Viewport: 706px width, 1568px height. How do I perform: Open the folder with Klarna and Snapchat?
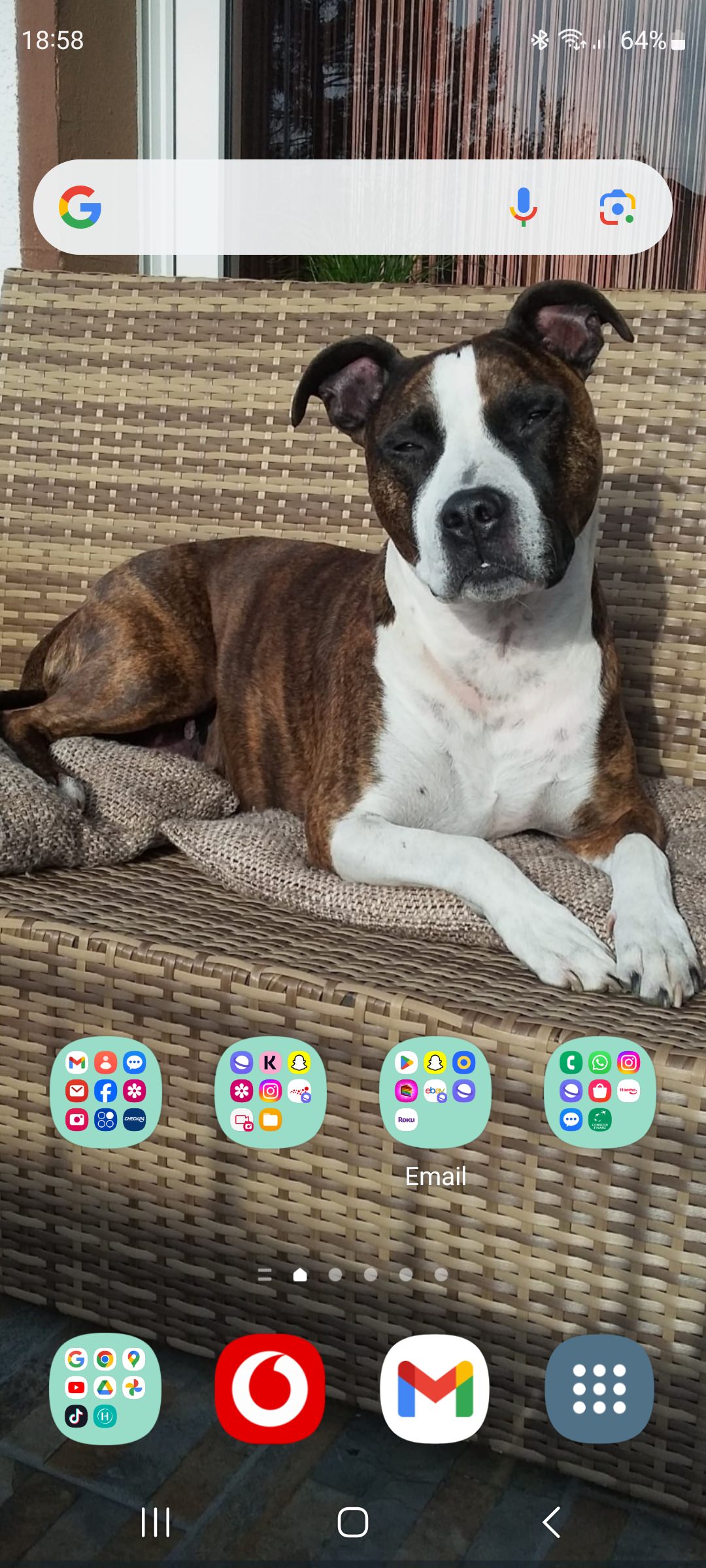[271, 1091]
